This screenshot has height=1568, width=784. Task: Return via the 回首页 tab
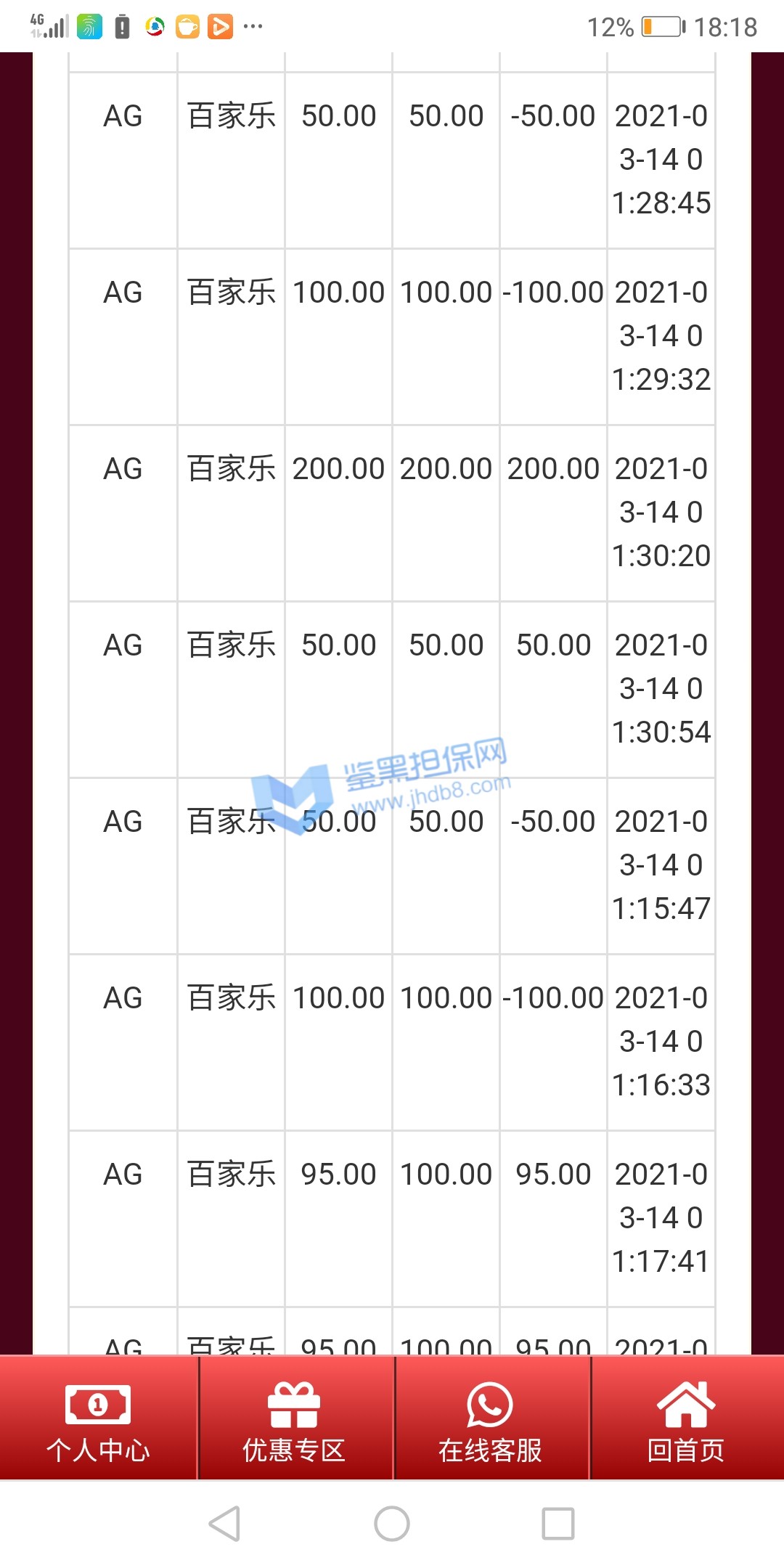(686, 1419)
